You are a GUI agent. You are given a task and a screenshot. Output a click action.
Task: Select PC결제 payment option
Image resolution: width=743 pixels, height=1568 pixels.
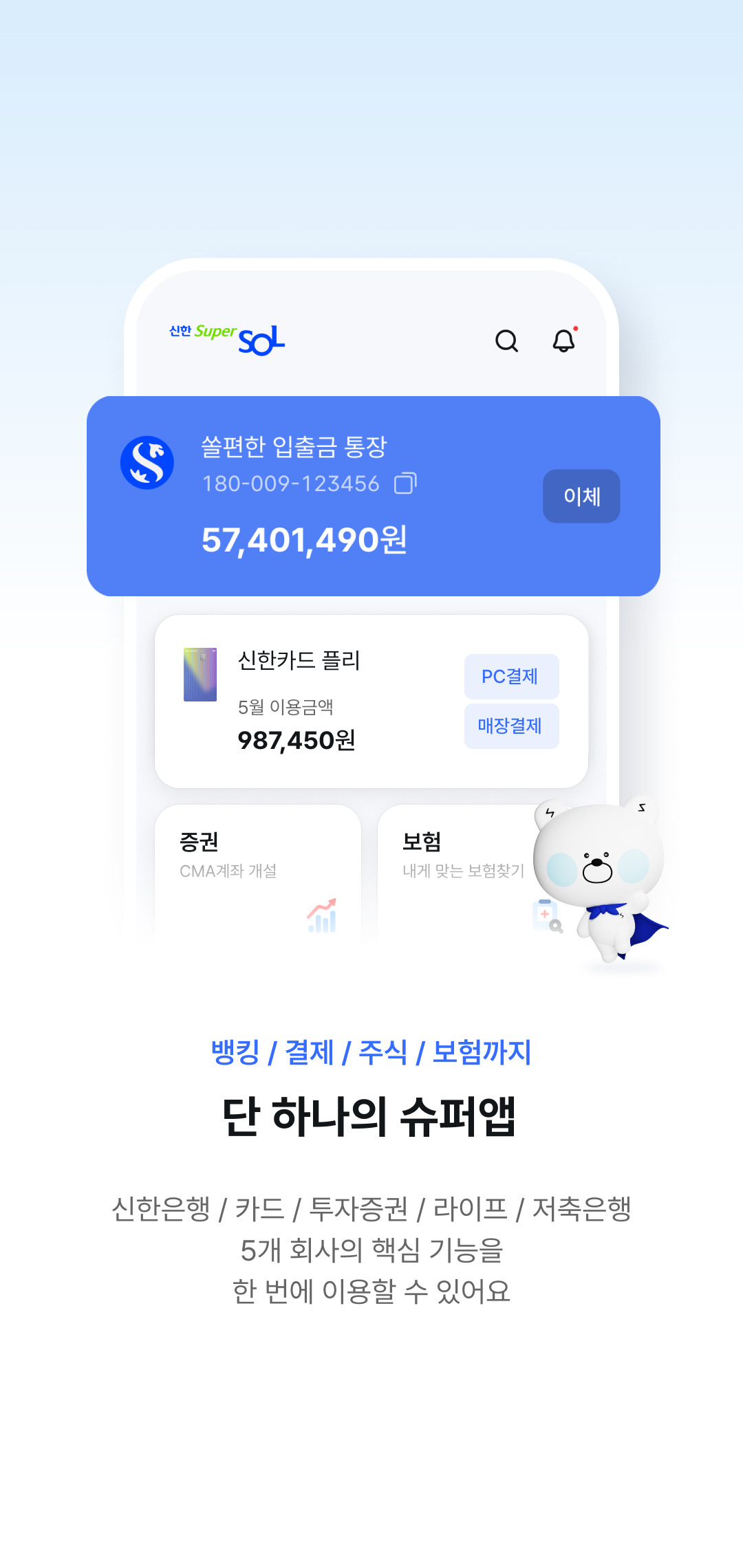[x=512, y=677]
